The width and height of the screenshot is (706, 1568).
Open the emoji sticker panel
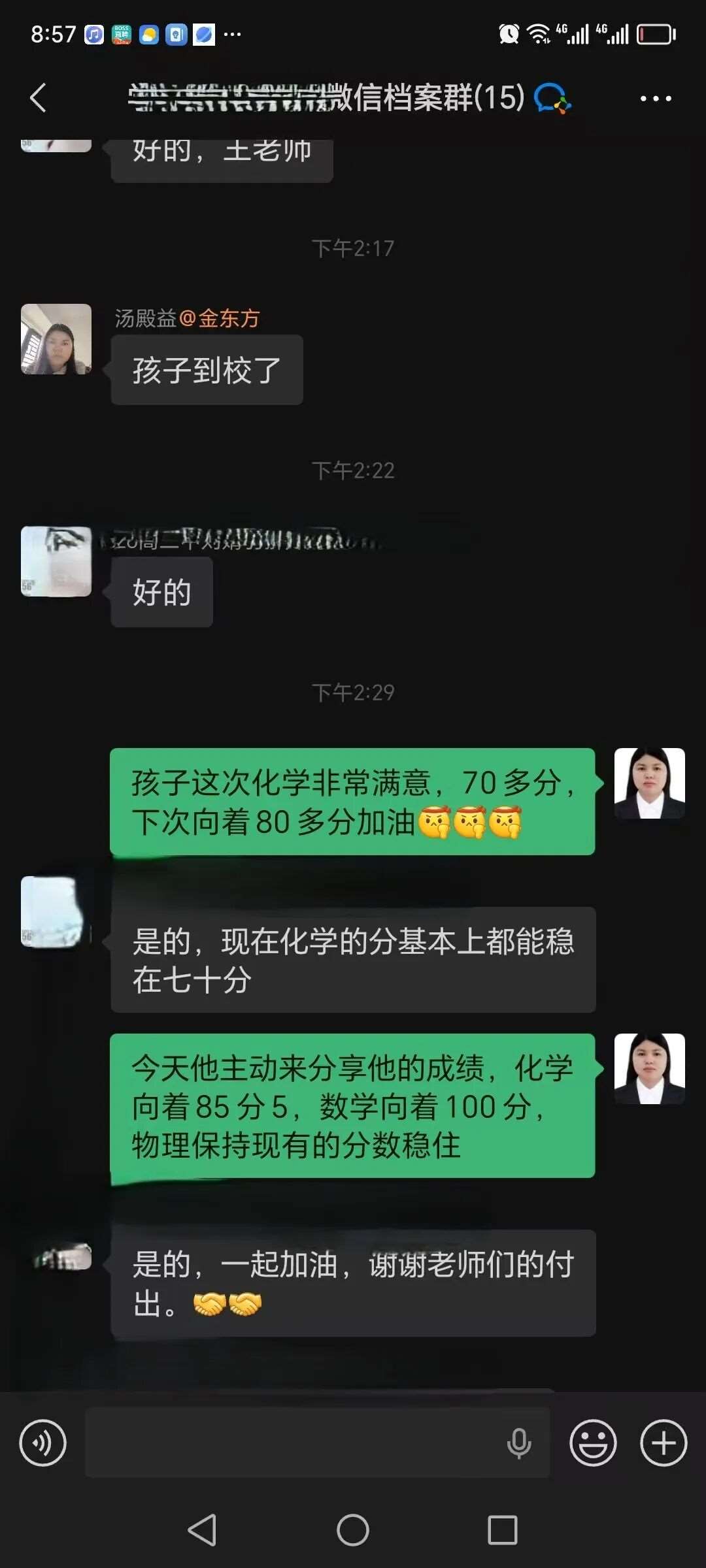click(593, 1443)
